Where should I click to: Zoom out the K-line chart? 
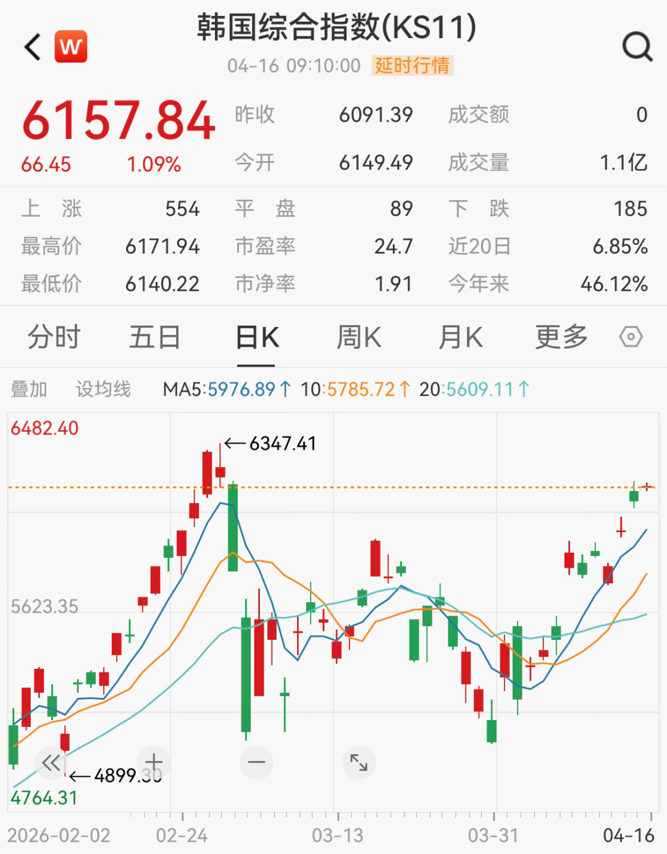pos(256,763)
